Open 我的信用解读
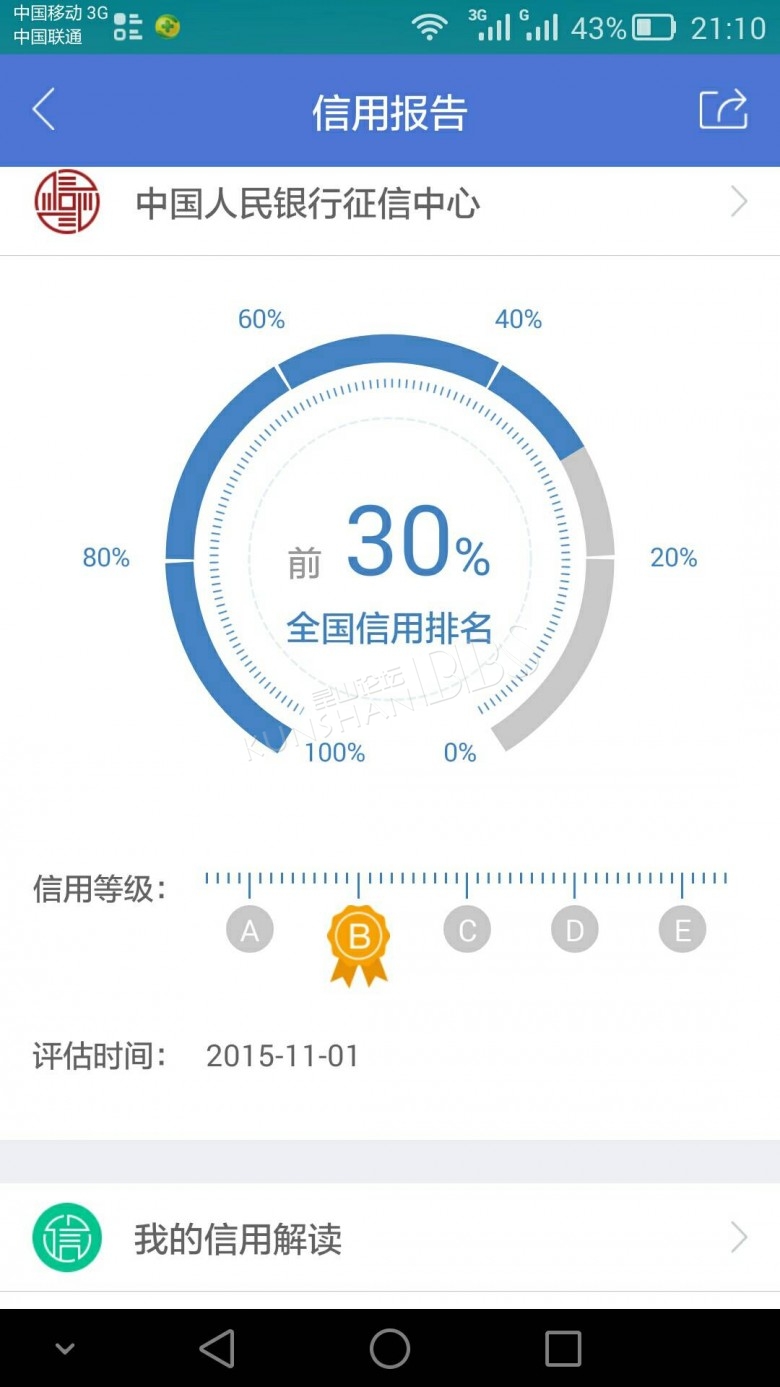The image size is (780, 1387). 390,1238
